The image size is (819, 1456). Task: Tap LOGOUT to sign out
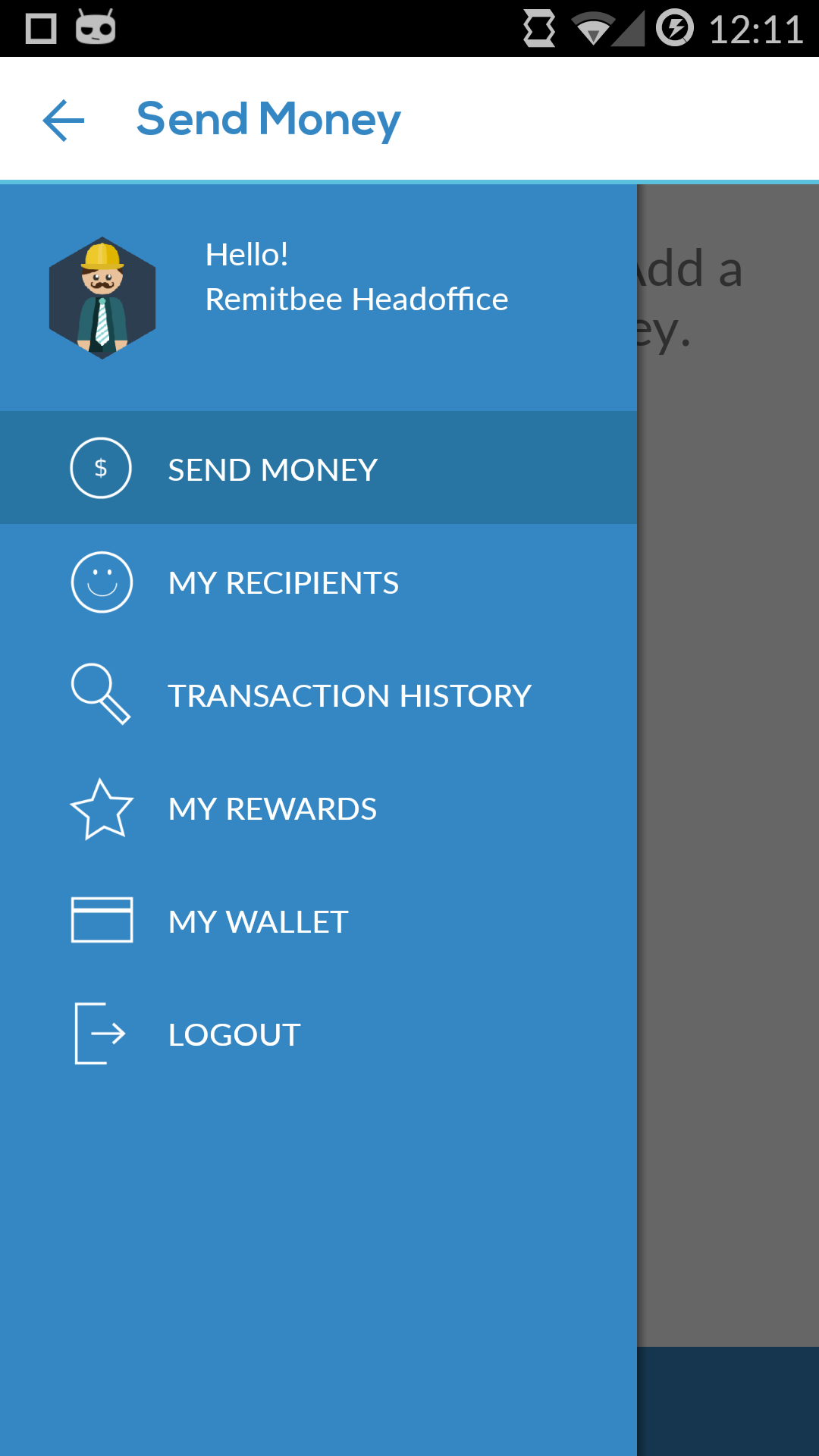click(233, 1033)
